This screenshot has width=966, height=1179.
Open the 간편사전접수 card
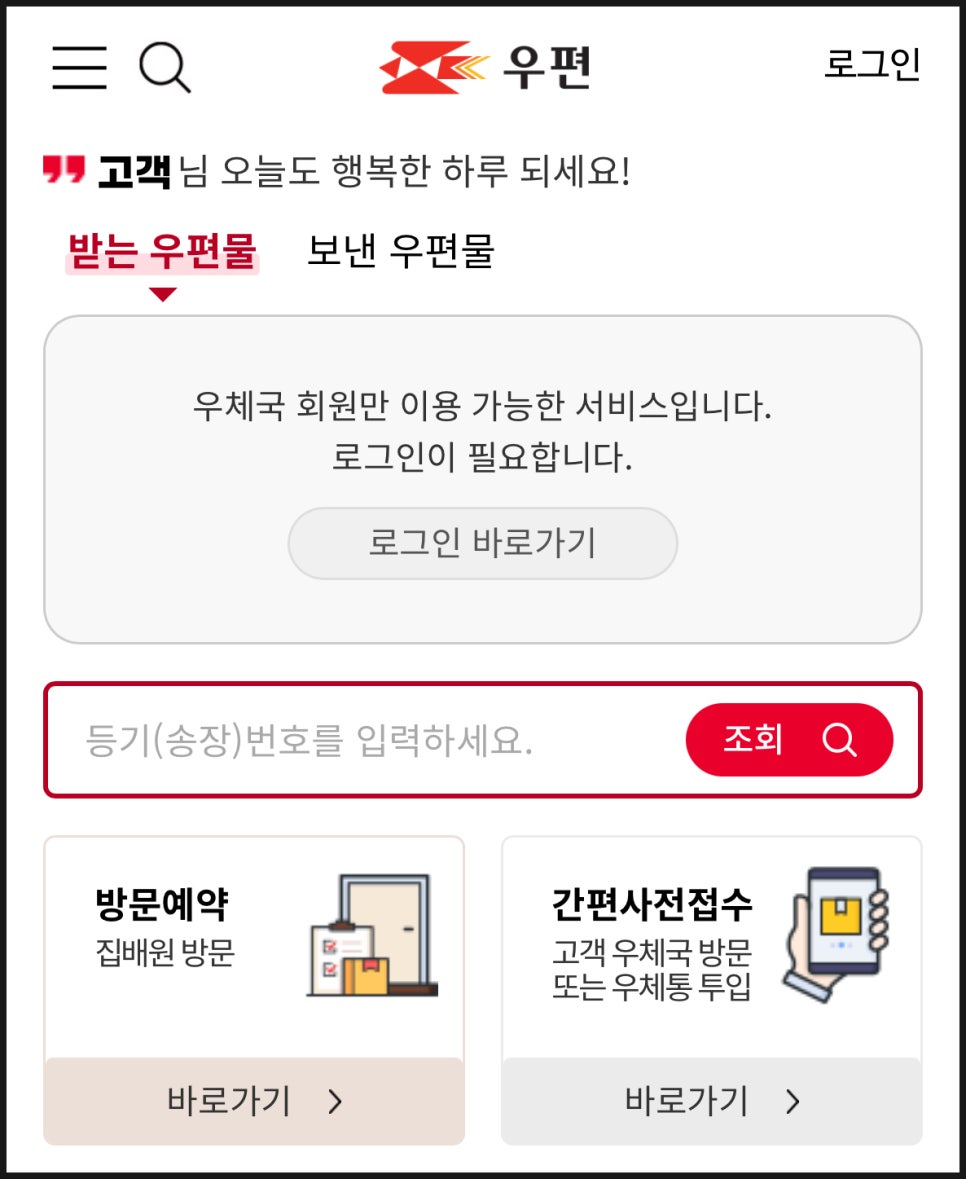click(x=711, y=946)
